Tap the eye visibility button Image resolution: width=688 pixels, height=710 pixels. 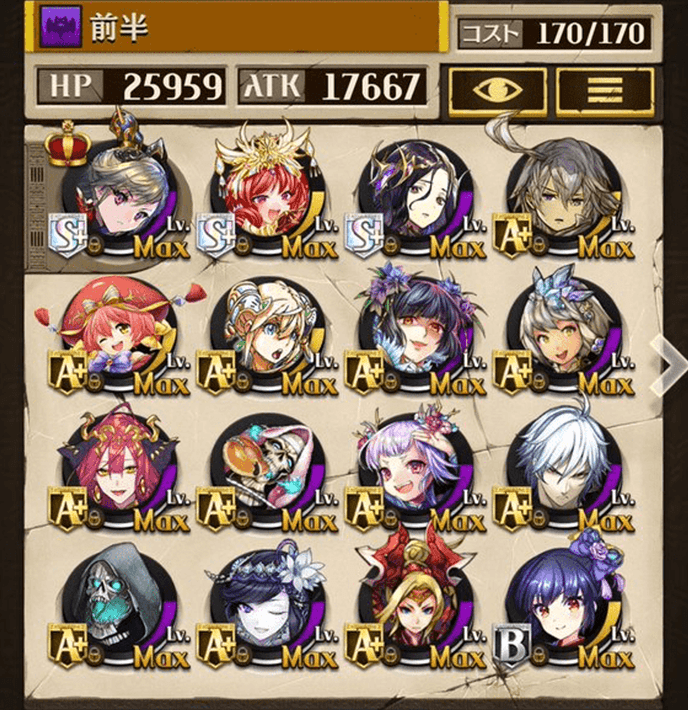495,89
